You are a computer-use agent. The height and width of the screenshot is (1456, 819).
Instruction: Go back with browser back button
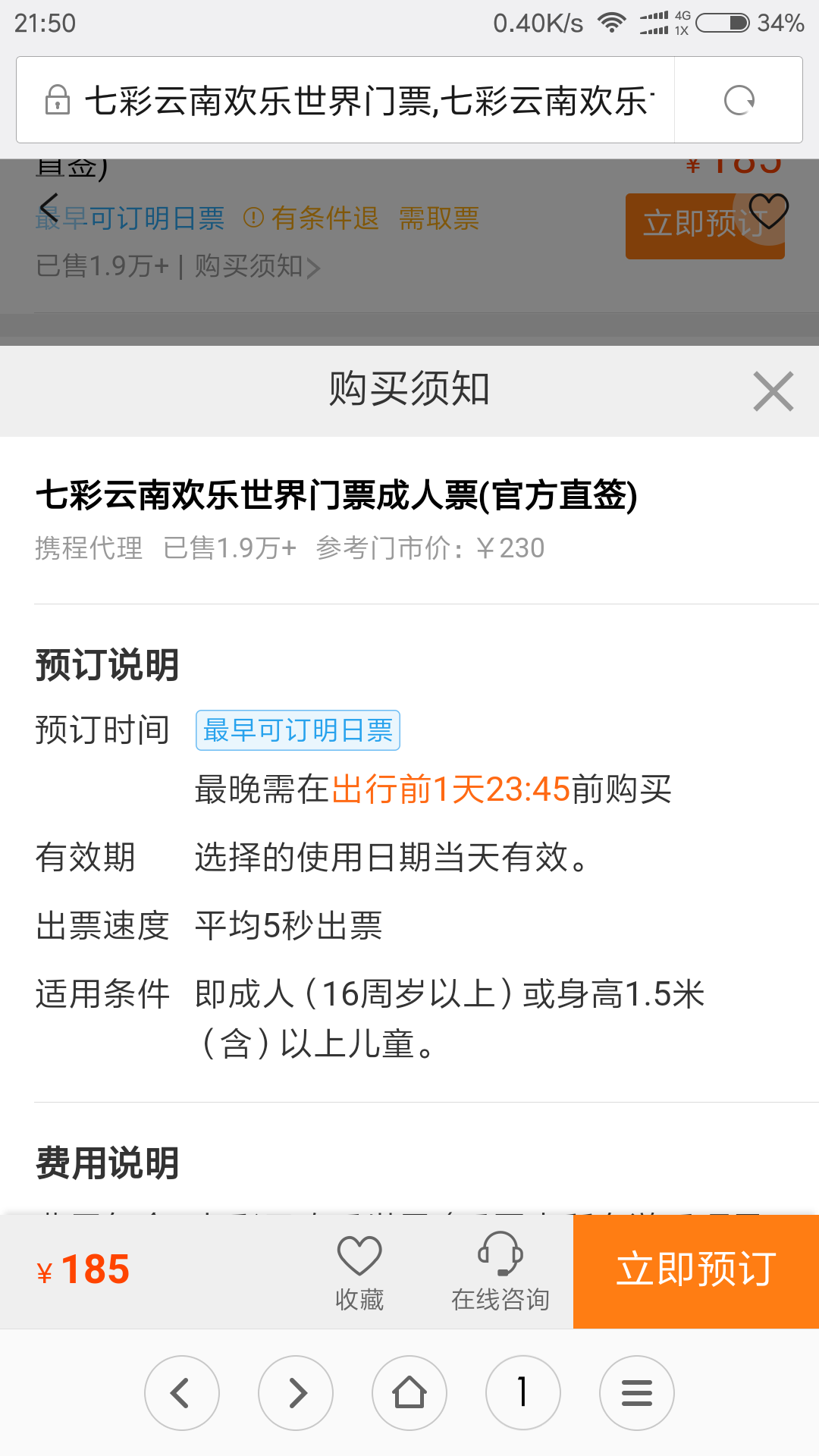pyautogui.click(x=182, y=1393)
